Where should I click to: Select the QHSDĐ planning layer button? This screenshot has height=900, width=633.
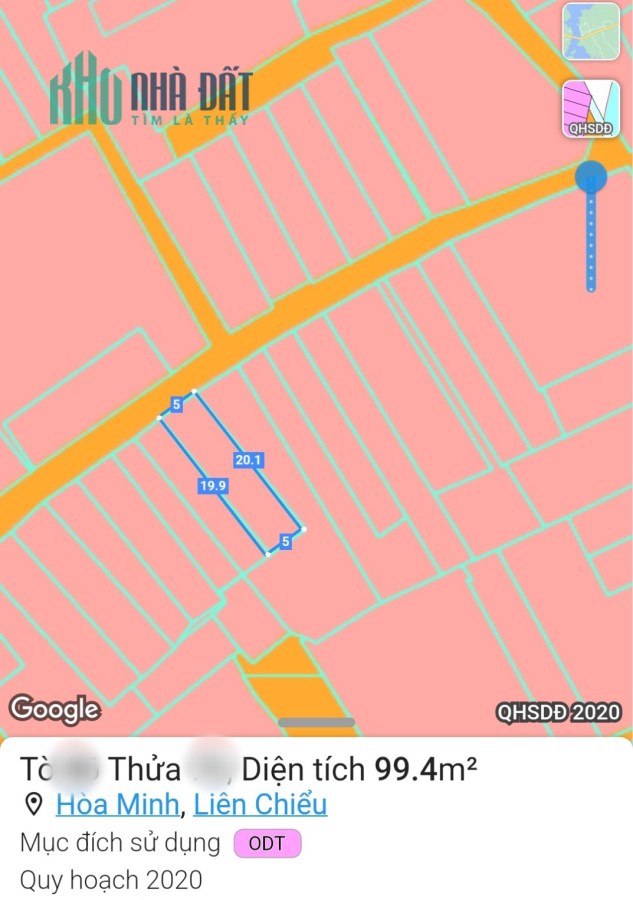[590, 108]
